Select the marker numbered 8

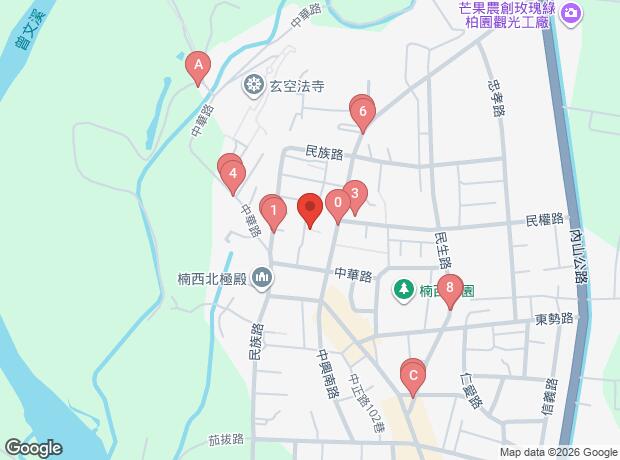[450, 290]
